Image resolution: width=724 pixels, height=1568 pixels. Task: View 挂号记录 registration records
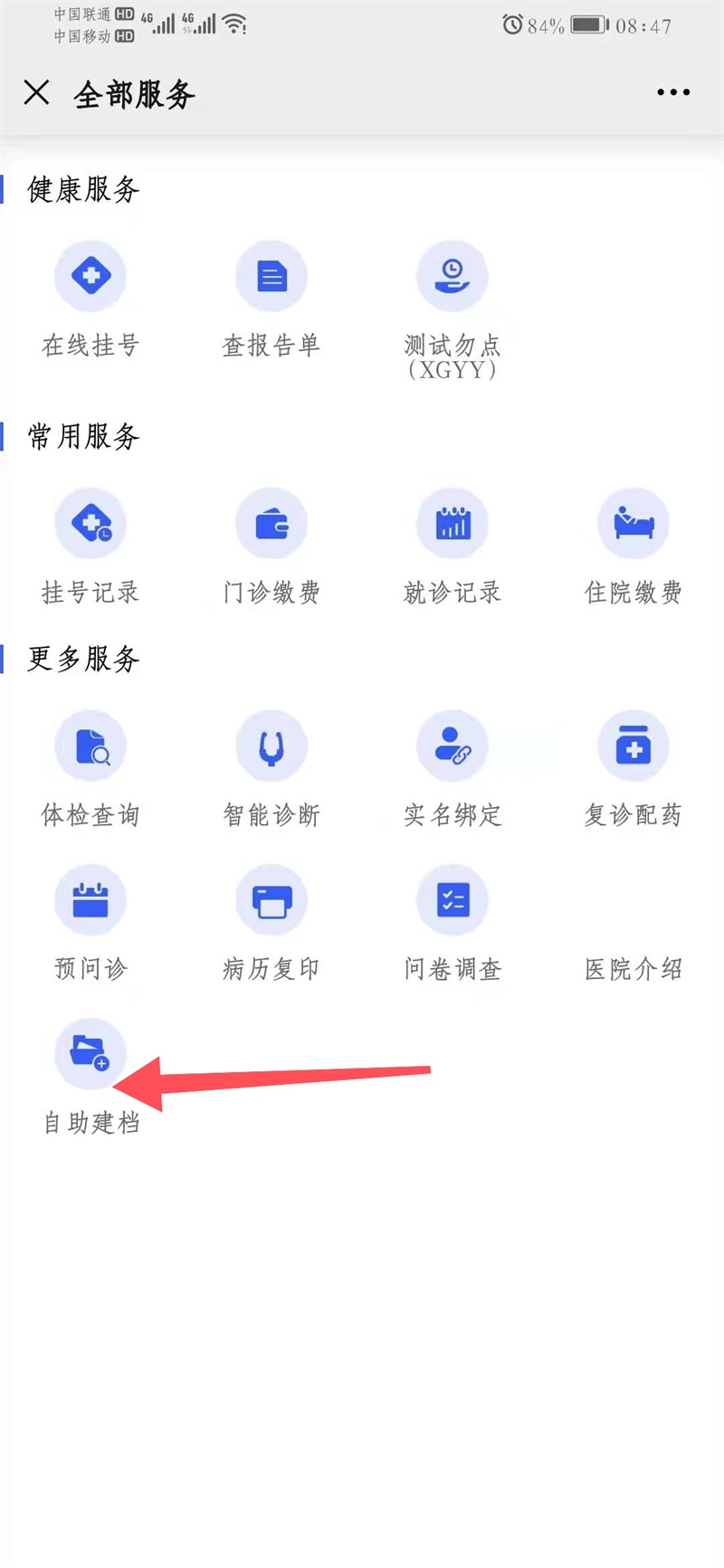click(x=90, y=524)
